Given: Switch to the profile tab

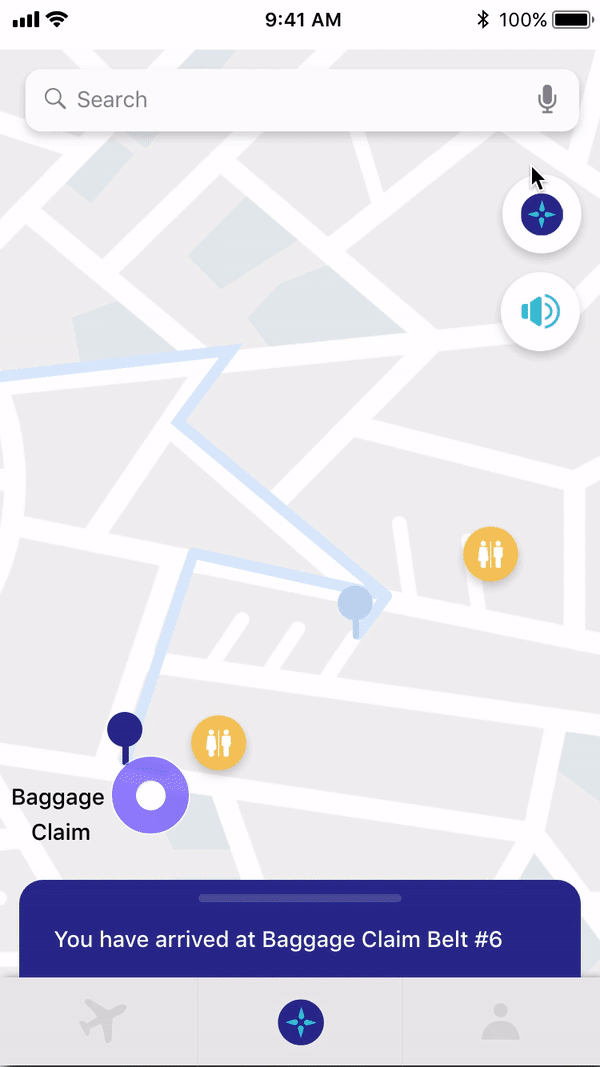Looking at the screenshot, I should click(500, 1022).
